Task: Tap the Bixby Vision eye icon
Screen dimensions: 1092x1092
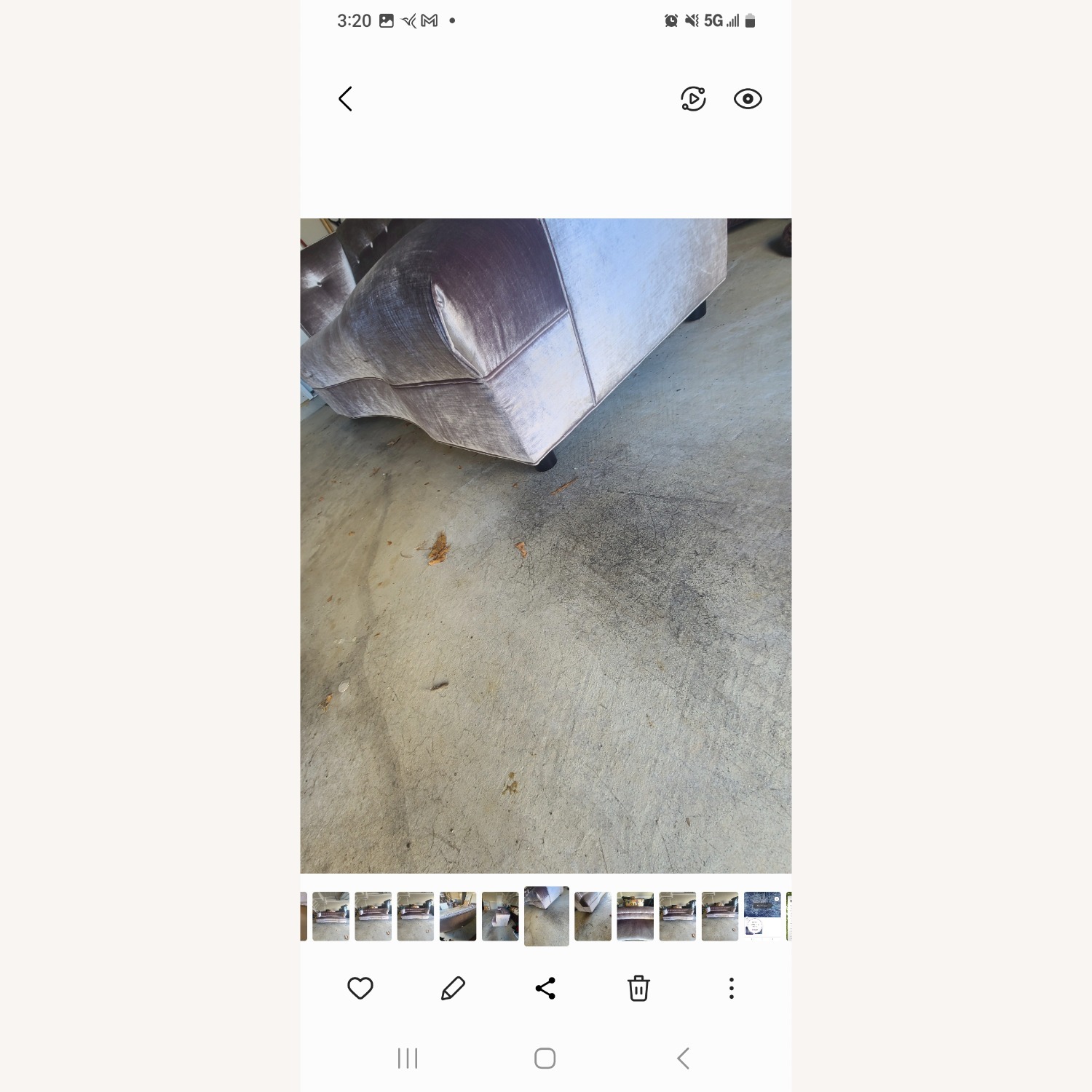Action: pos(748,99)
